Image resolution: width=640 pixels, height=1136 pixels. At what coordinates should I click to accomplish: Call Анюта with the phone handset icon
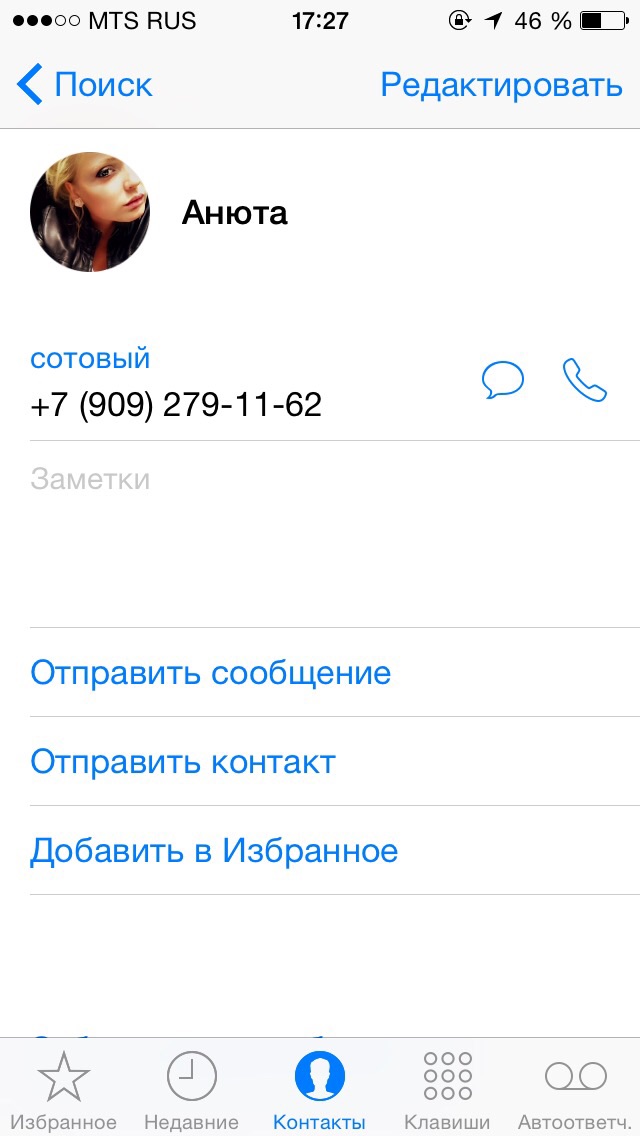tap(585, 380)
